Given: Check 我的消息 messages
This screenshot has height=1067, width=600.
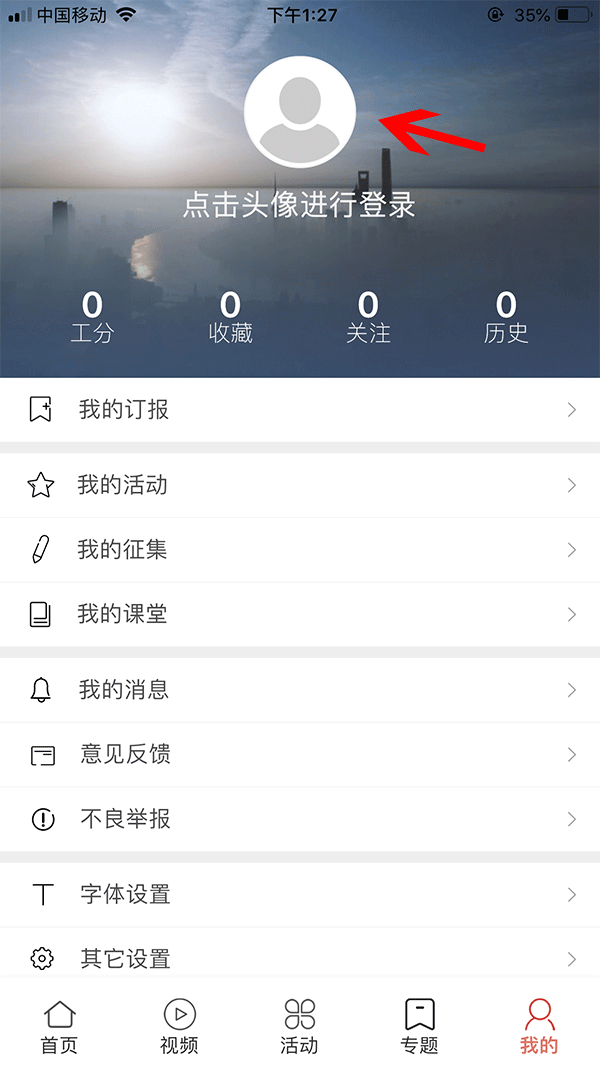Looking at the screenshot, I should 300,690.
